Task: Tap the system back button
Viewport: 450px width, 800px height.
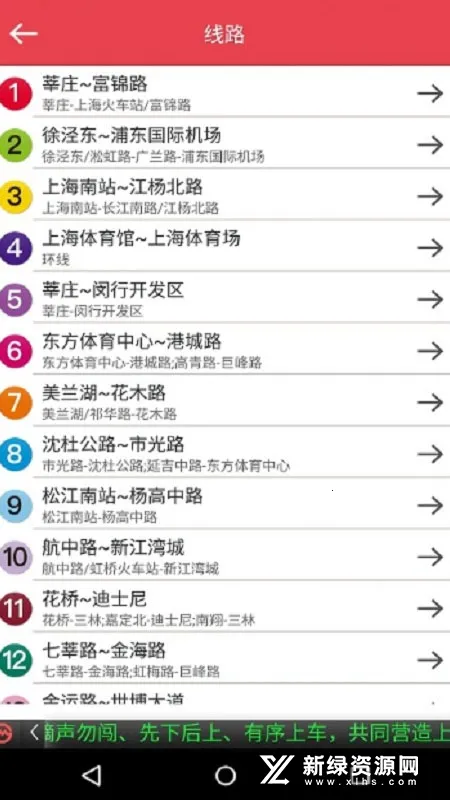Action: pos(92,776)
